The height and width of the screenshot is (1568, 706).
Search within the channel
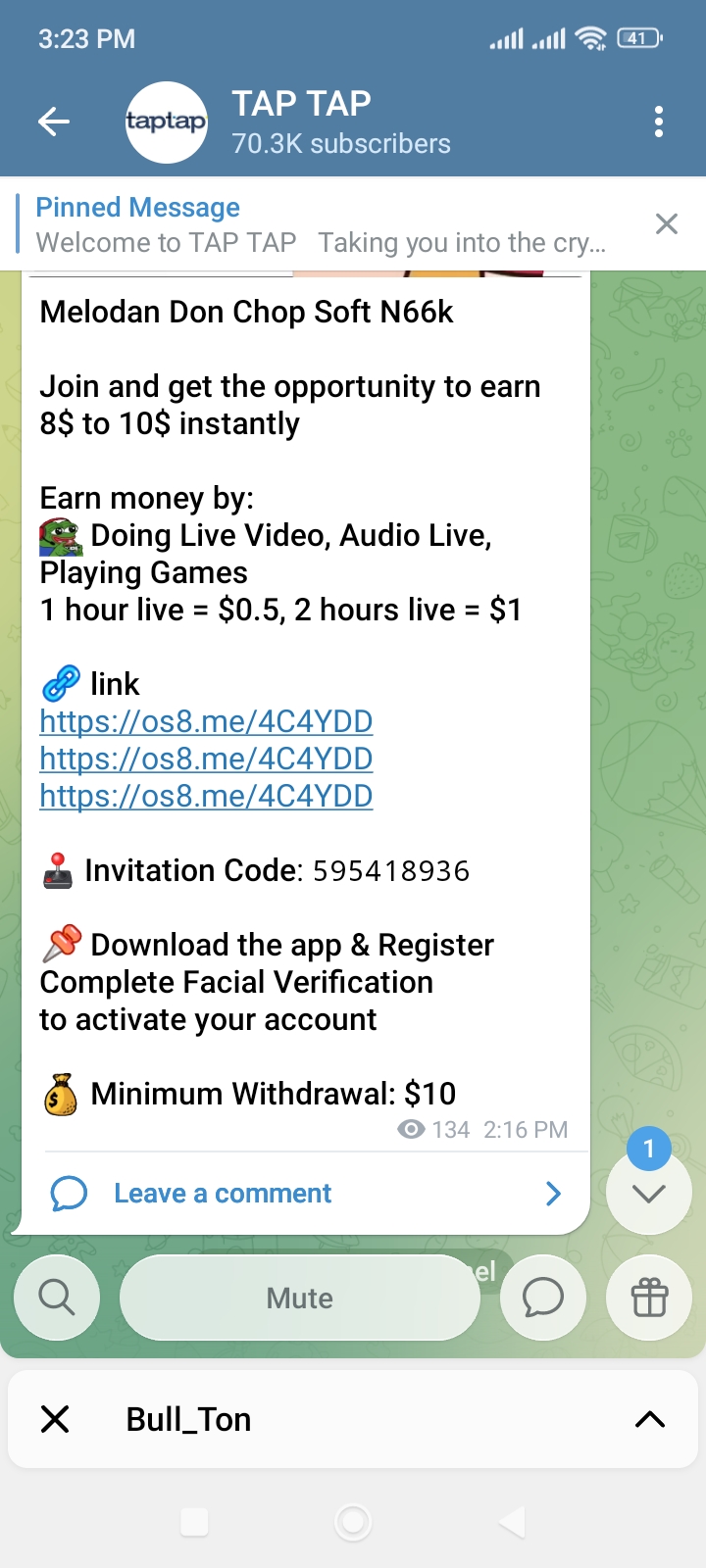tap(57, 1298)
